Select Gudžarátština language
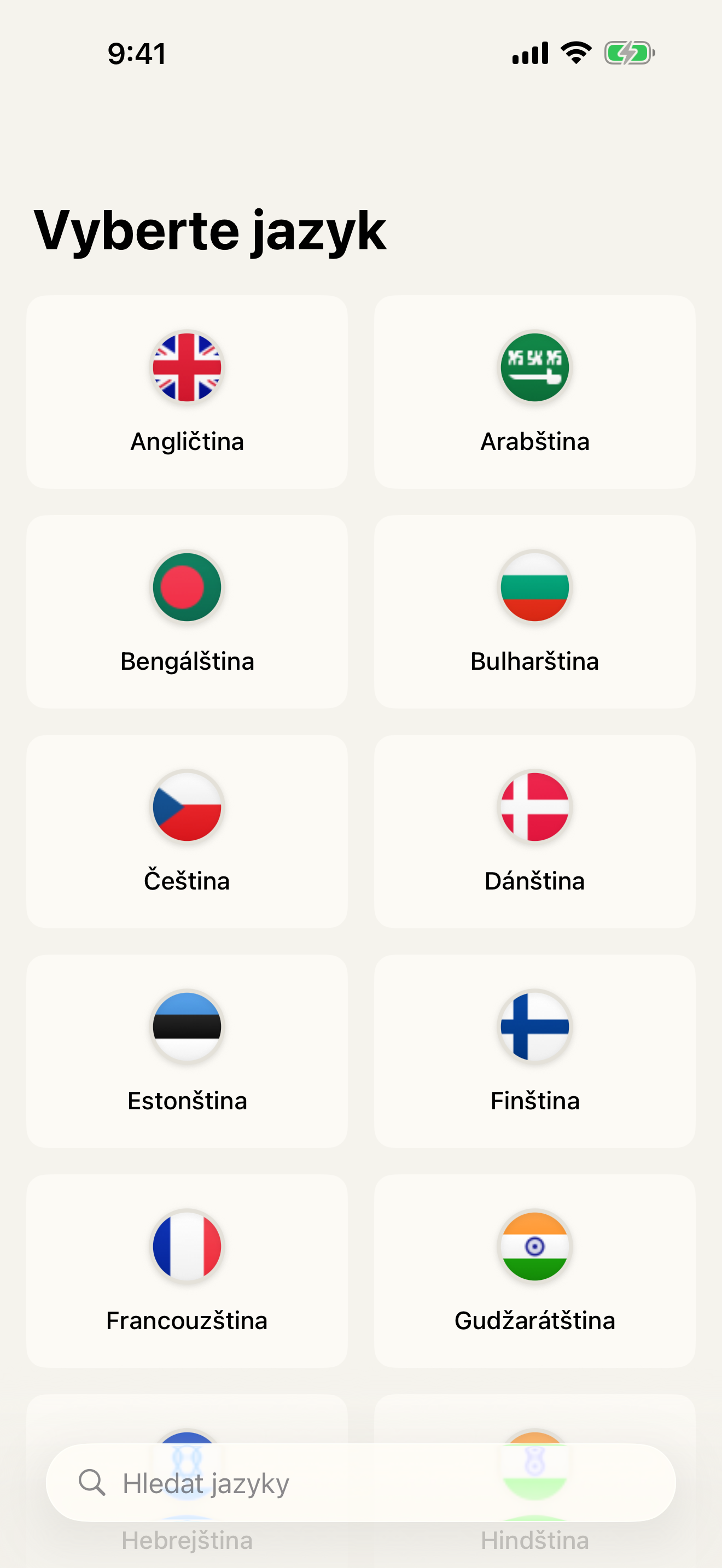Viewport: 722px width, 1568px height. tap(534, 1271)
